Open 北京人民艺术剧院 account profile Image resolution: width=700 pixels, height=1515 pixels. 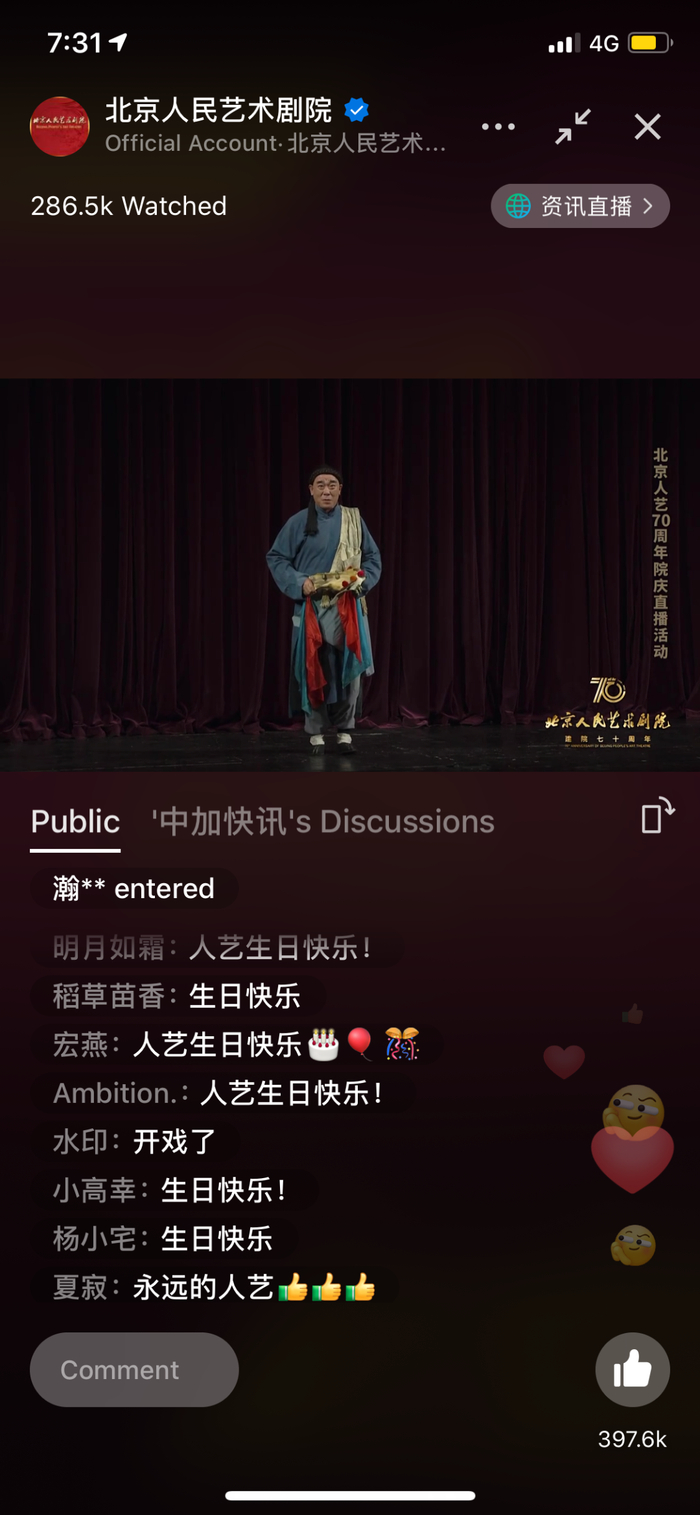tap(60, 127)
